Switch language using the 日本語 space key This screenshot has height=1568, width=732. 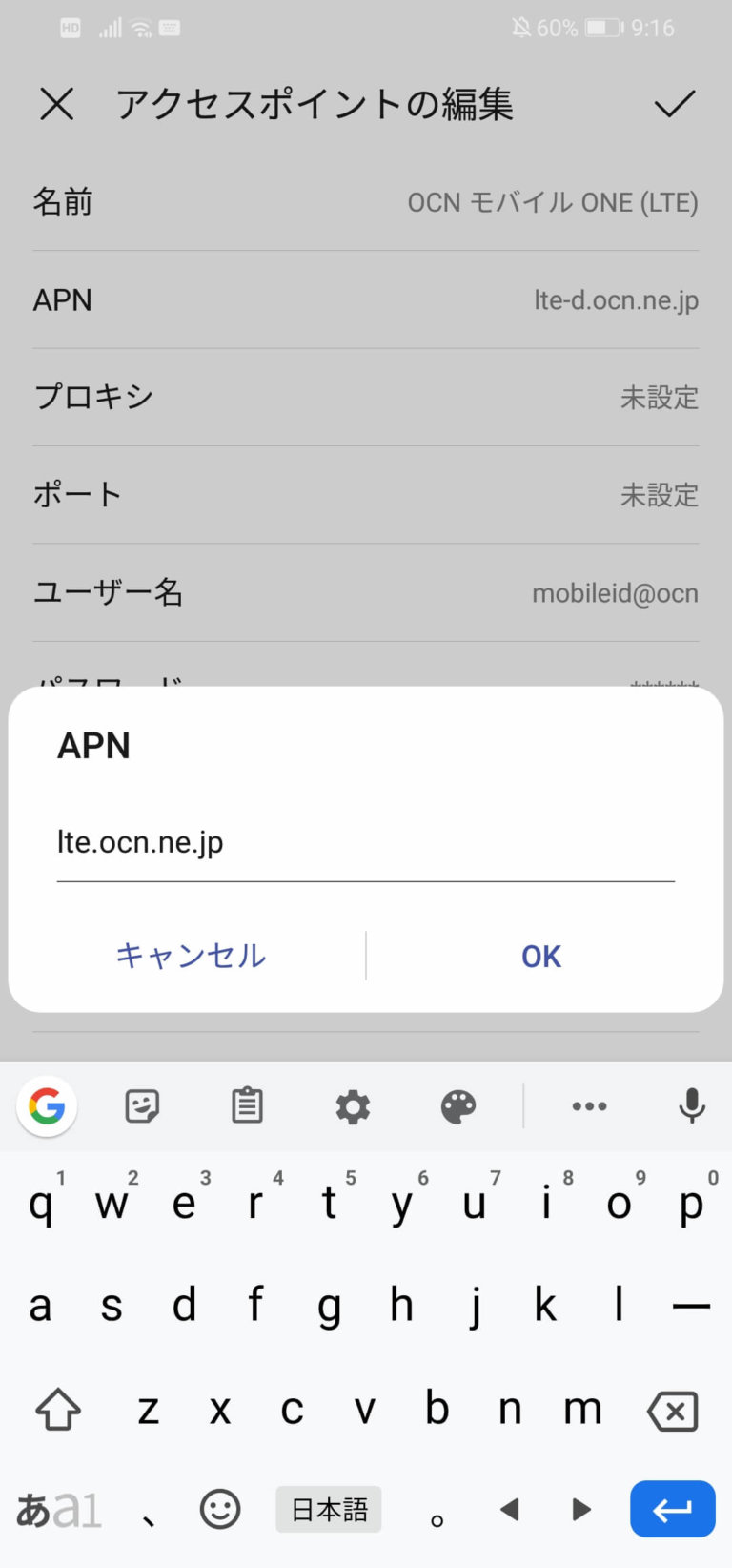(x=328, y=1509)
